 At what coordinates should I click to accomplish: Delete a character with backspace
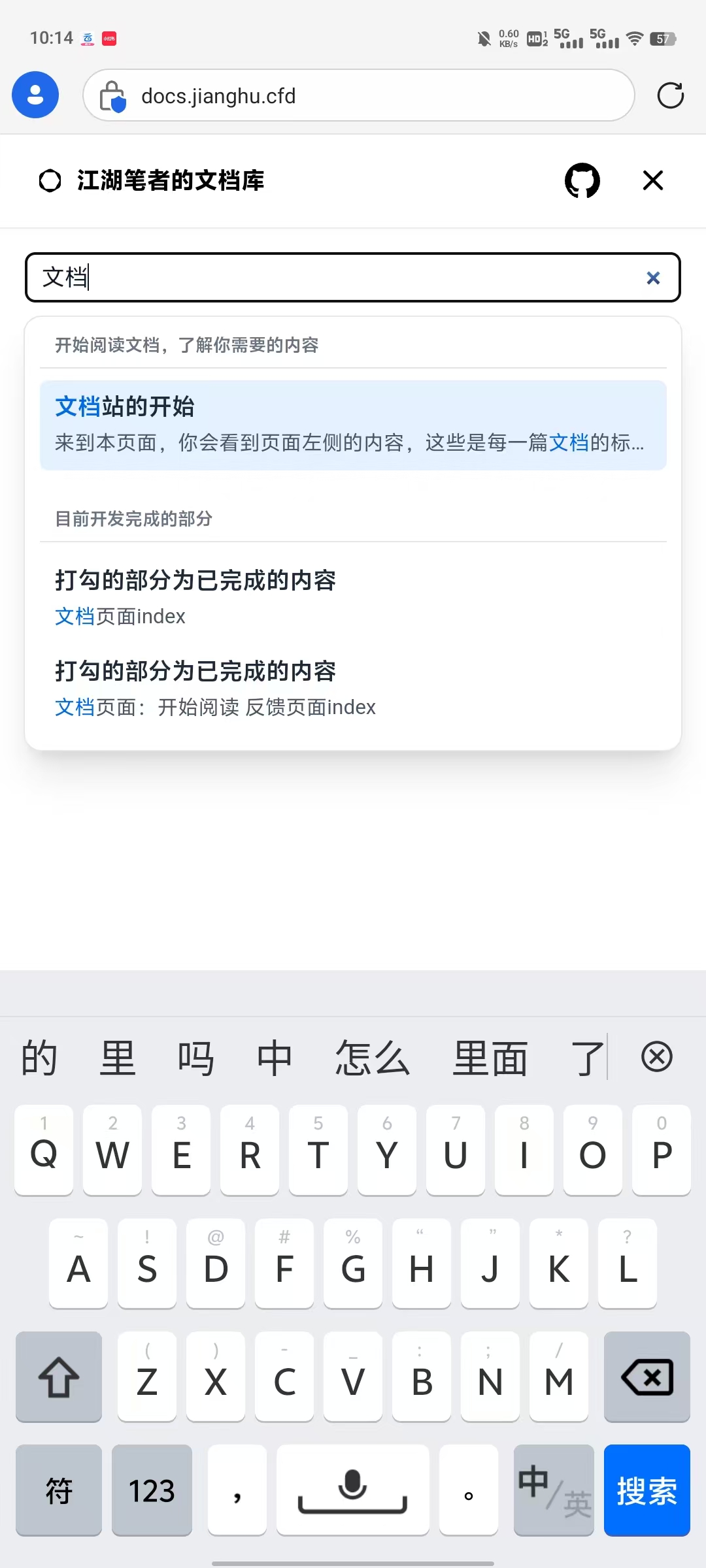coord(647,1377)
